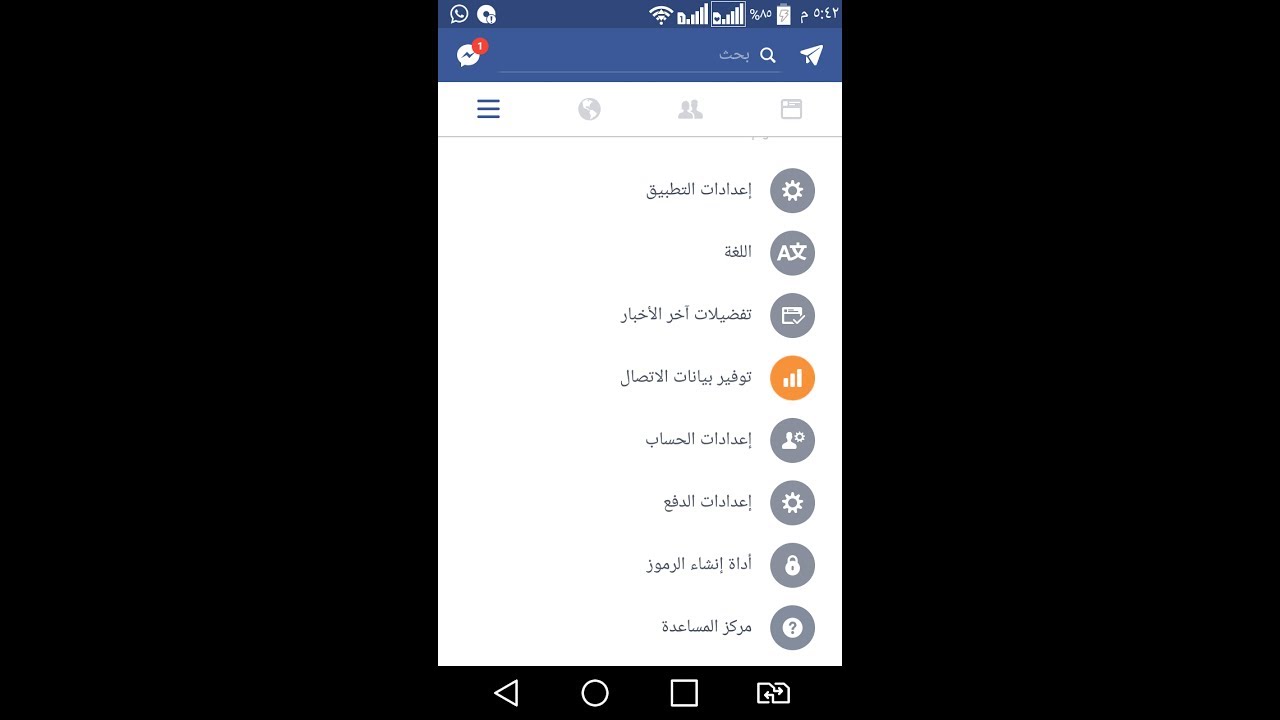1280x720 pixels.
Task: Go back with the system back button
Action: 506,693
